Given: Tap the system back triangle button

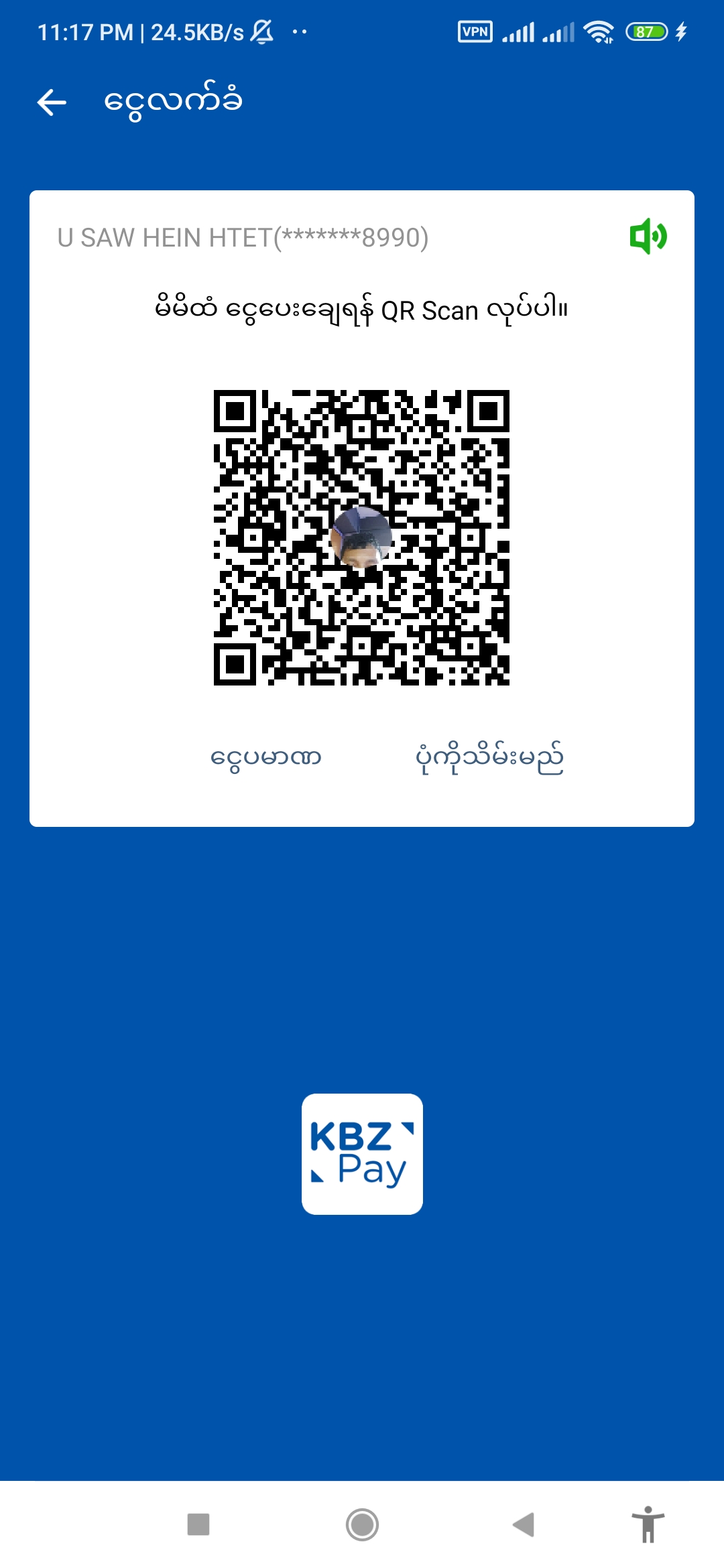Looking at the screenshot, I should tap(524, 1524).
